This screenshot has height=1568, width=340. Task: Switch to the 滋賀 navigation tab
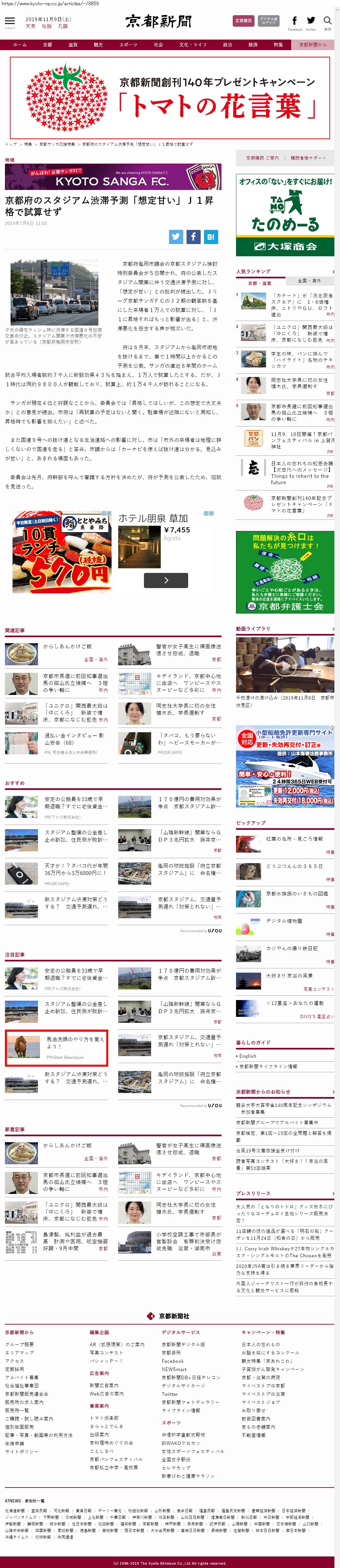73,45
